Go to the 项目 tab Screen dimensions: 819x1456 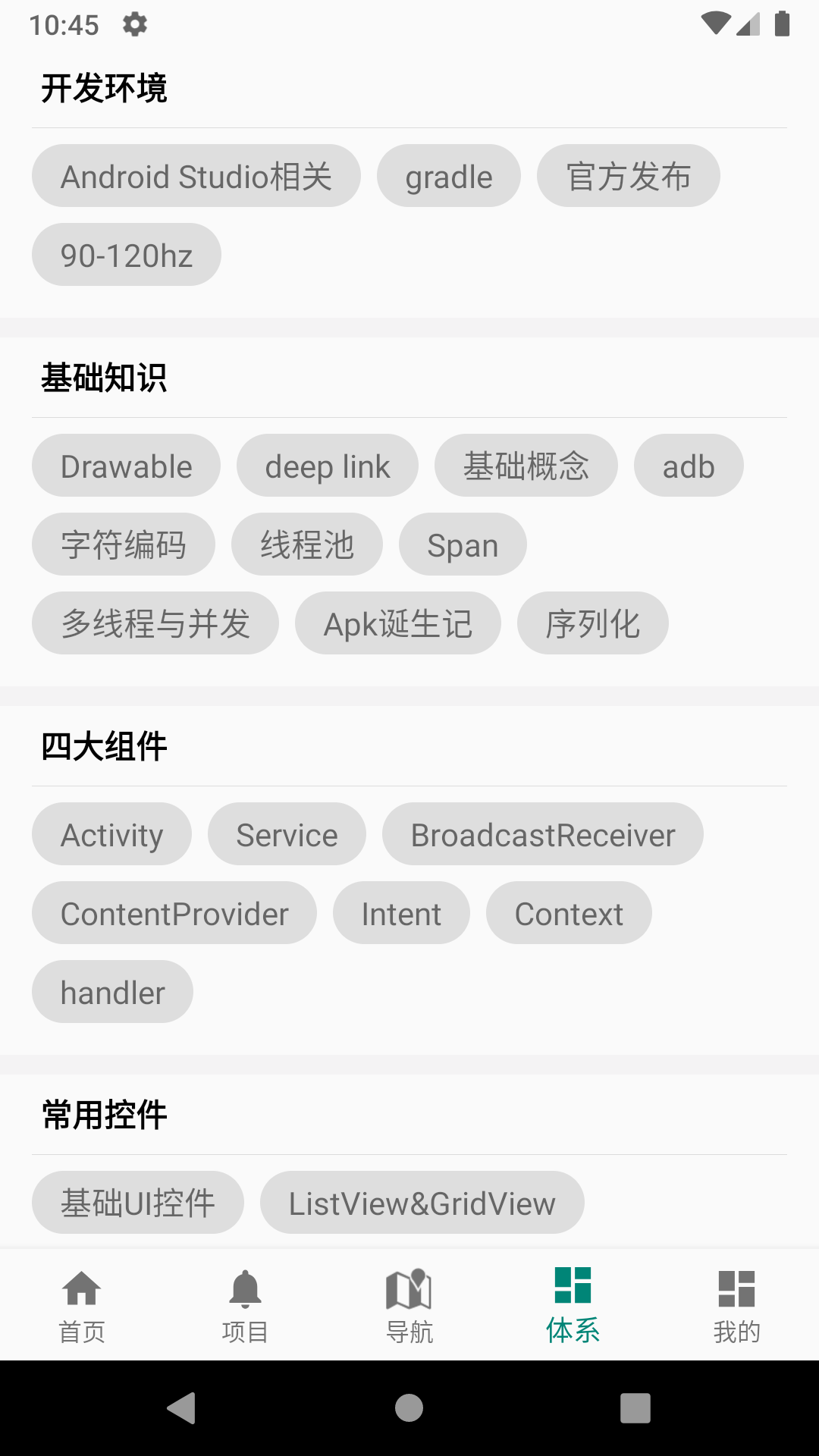point(246,1306)
